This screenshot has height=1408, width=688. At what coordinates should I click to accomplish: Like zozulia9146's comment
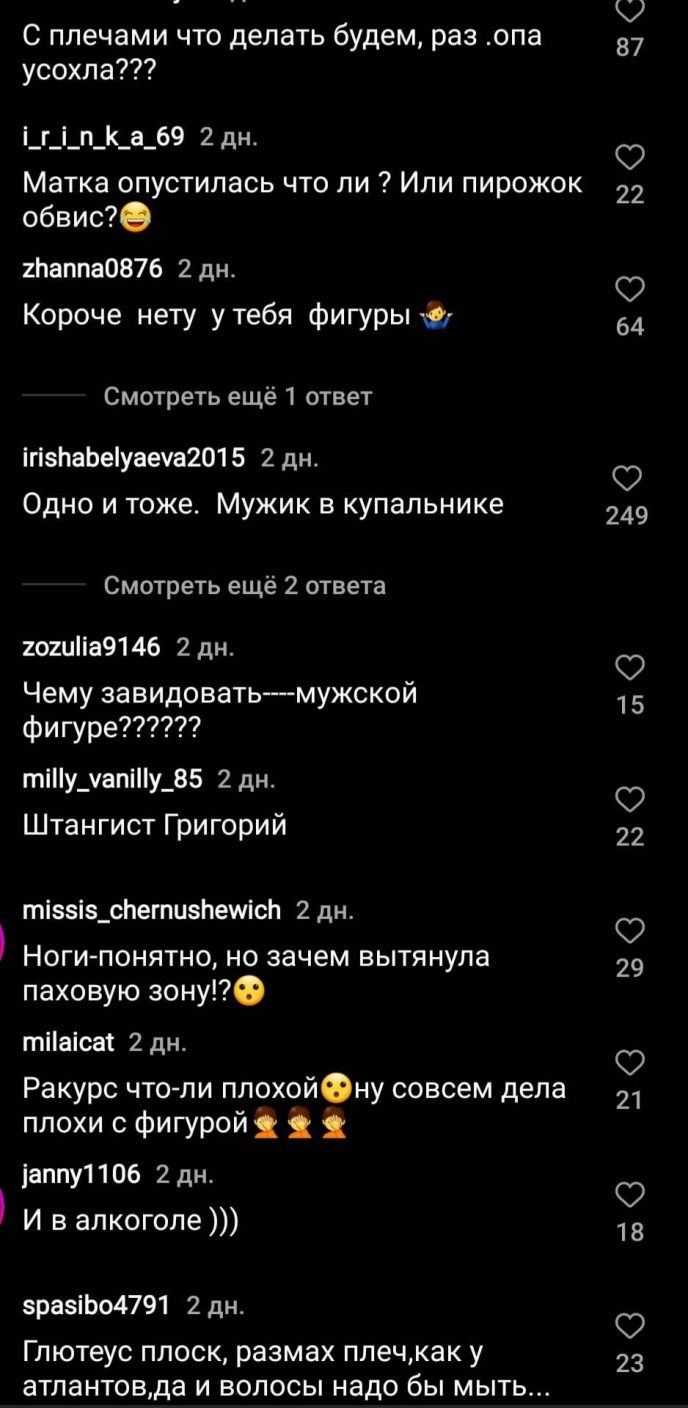(x=629, y=668)
